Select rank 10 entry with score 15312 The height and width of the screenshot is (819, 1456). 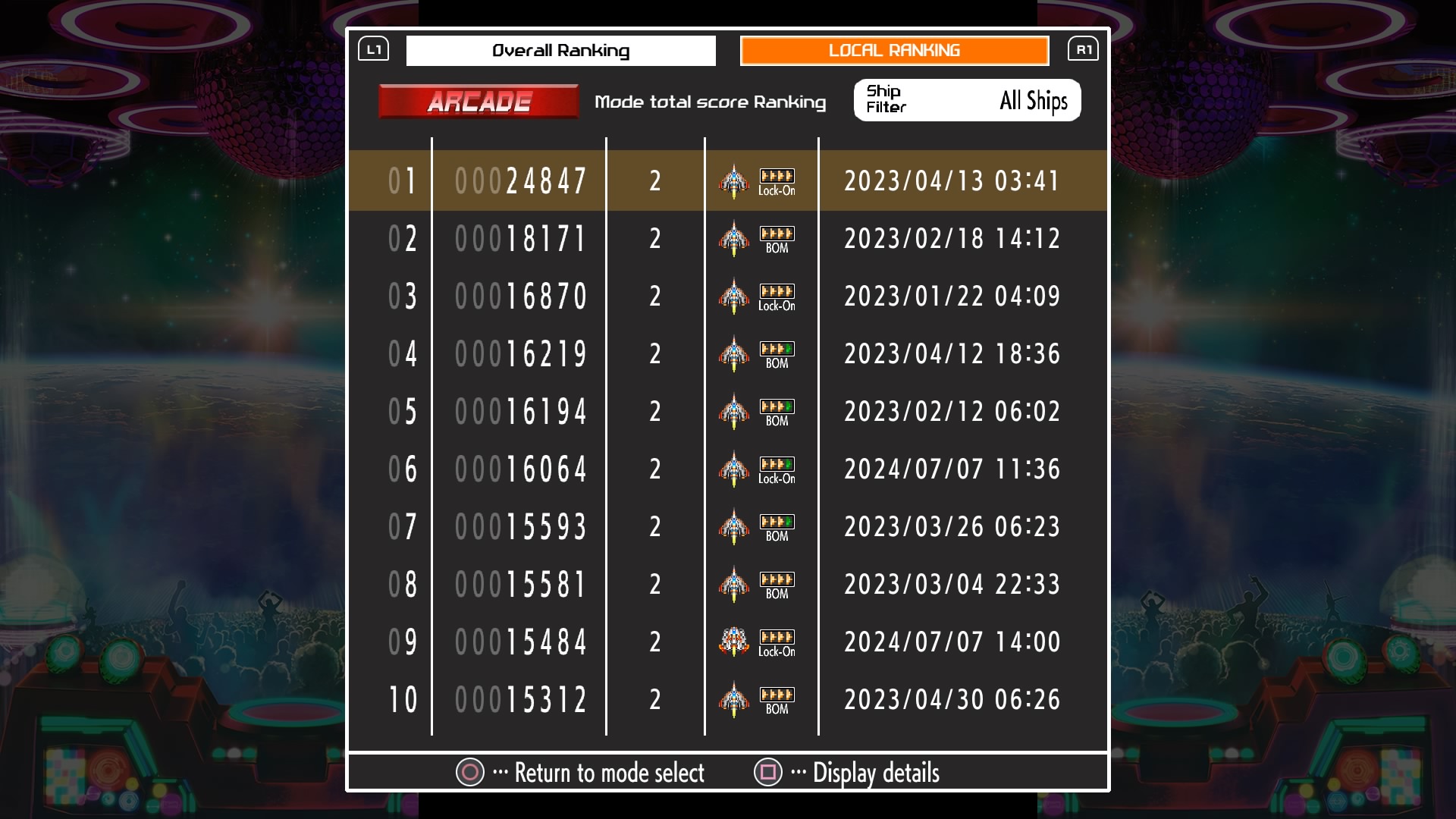point(726,699)
